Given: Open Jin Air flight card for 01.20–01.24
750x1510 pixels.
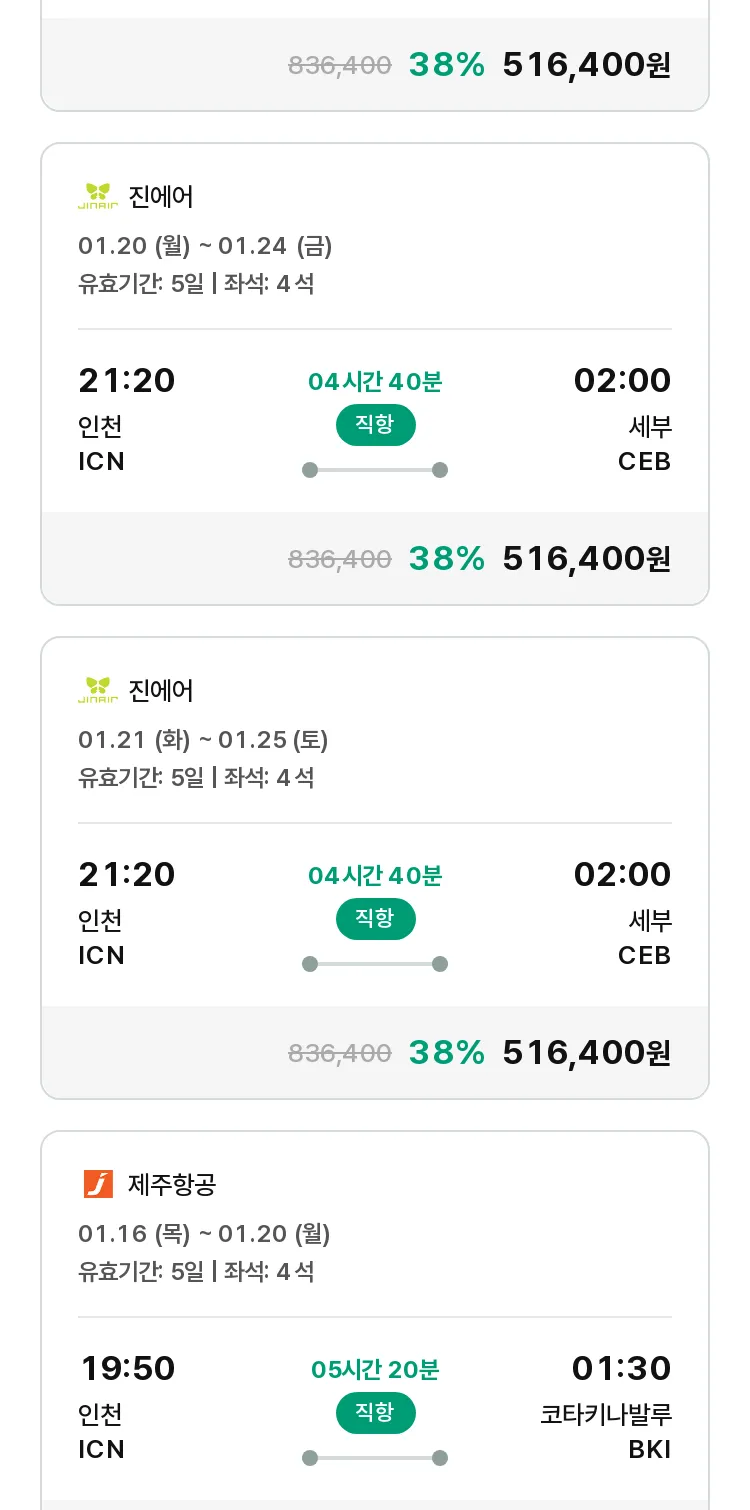Looking at the screenshot, I should (x=375, y=374).
